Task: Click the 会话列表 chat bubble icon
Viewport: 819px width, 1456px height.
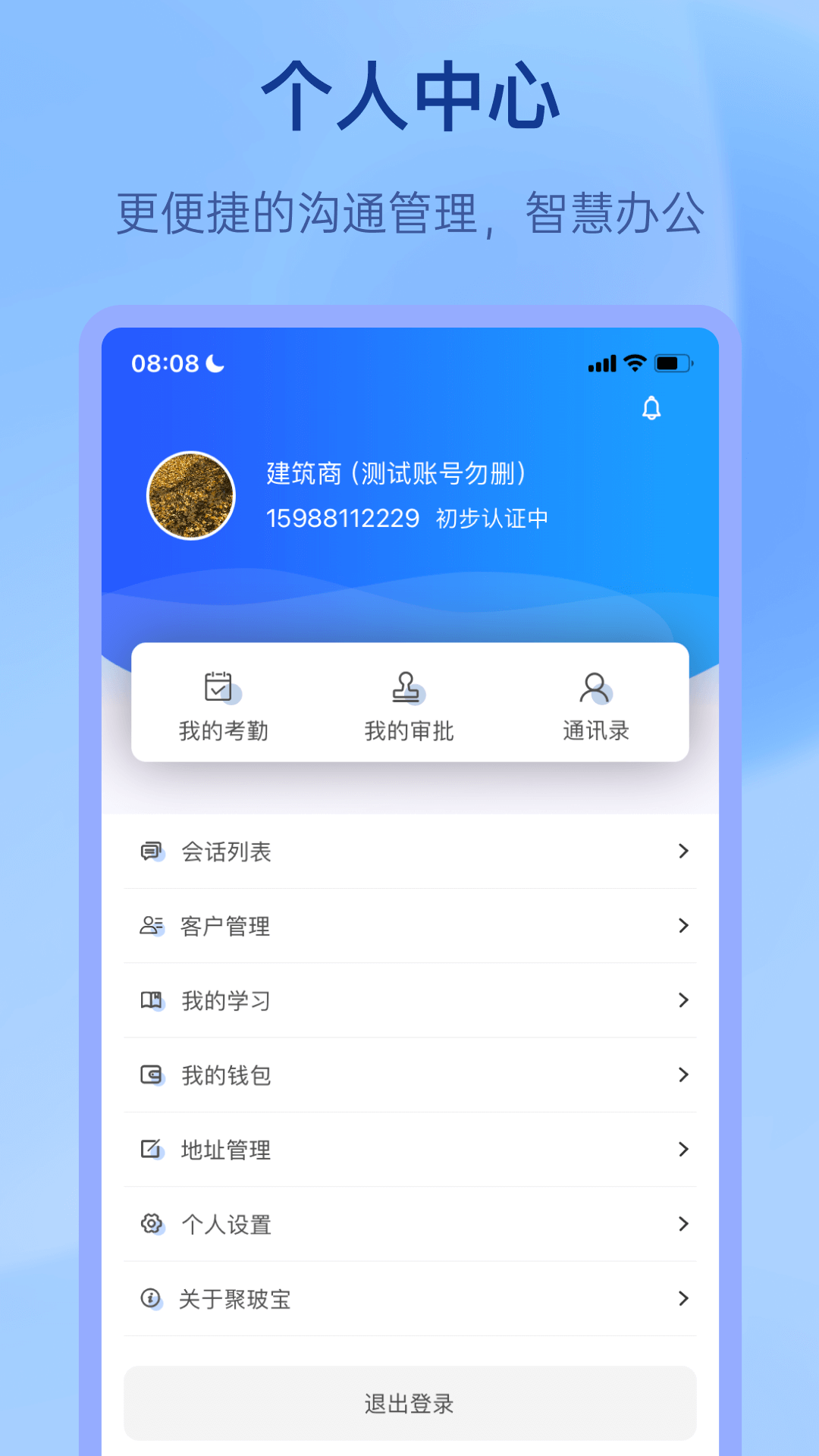Action: (x=152, y=851)
